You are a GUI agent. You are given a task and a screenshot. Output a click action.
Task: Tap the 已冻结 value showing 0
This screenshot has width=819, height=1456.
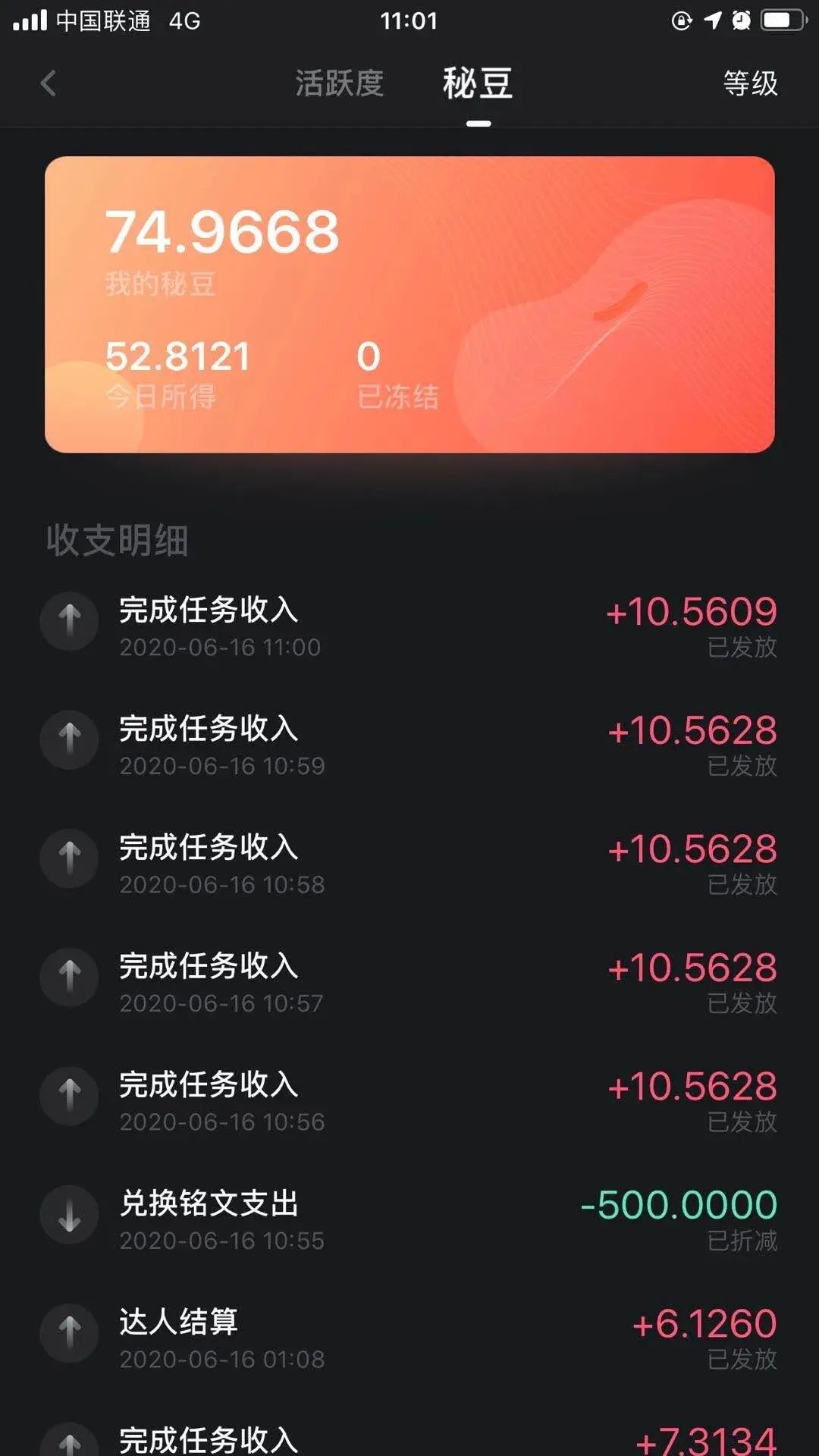pos(367,356)
